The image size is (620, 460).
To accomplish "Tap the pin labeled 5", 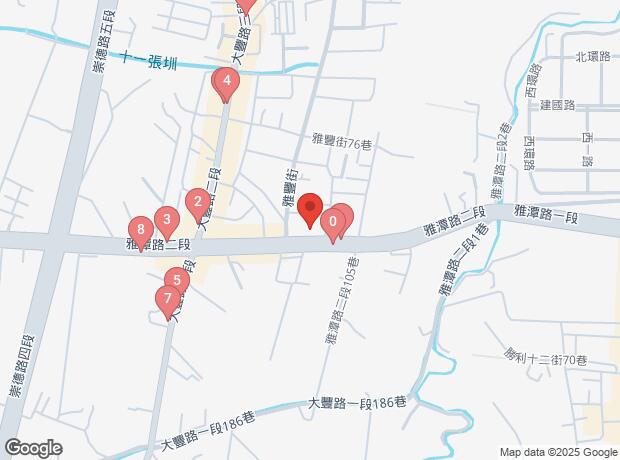I will [x=176, y=281].
